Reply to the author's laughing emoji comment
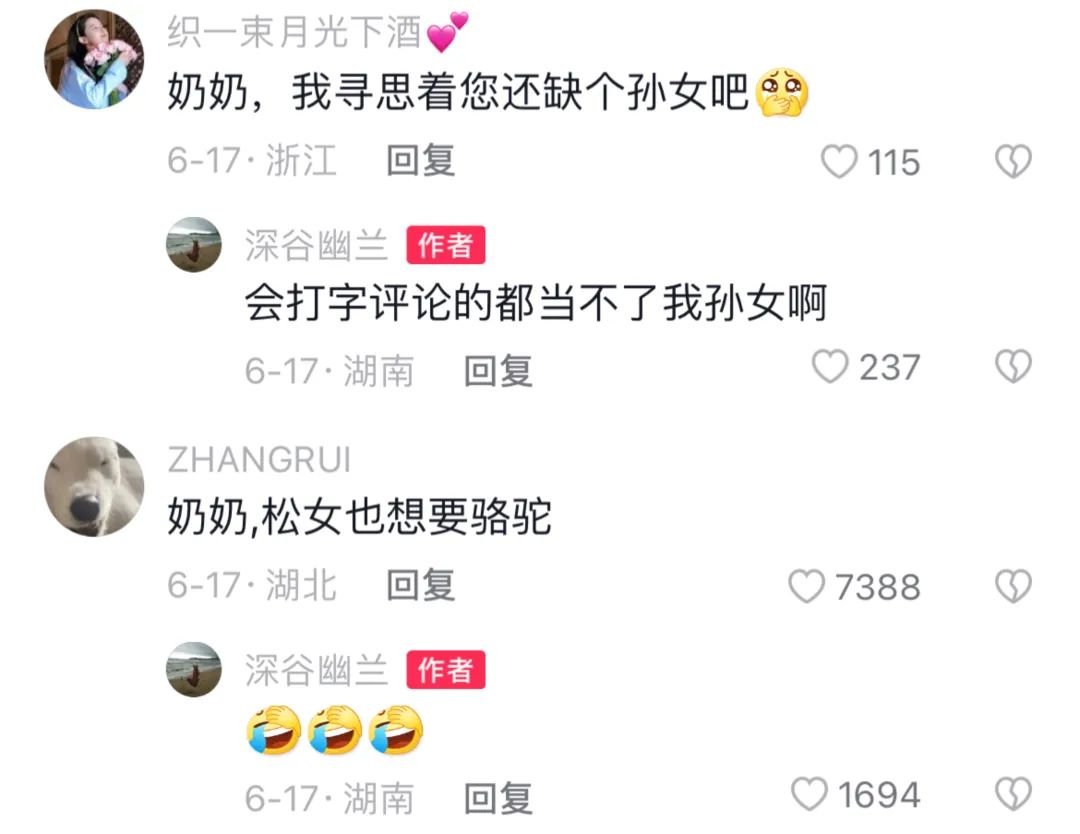The image size is (1080, 834). point(498,798)
